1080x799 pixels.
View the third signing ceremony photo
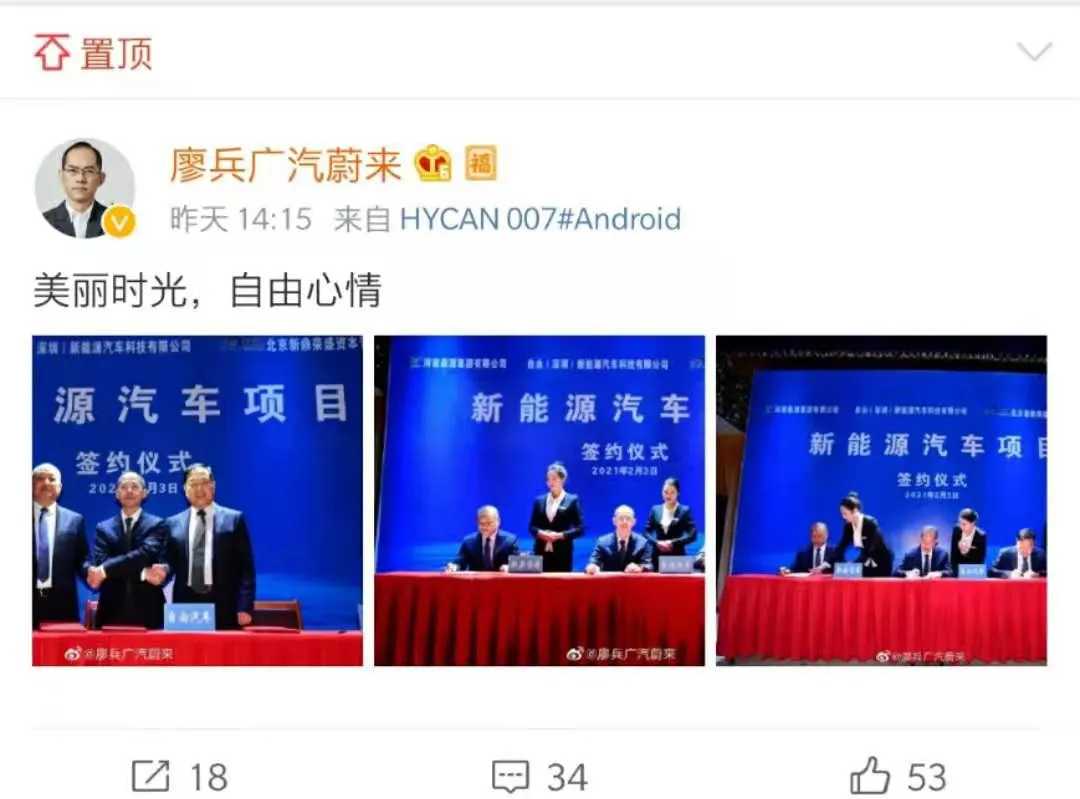click(881, 500)
